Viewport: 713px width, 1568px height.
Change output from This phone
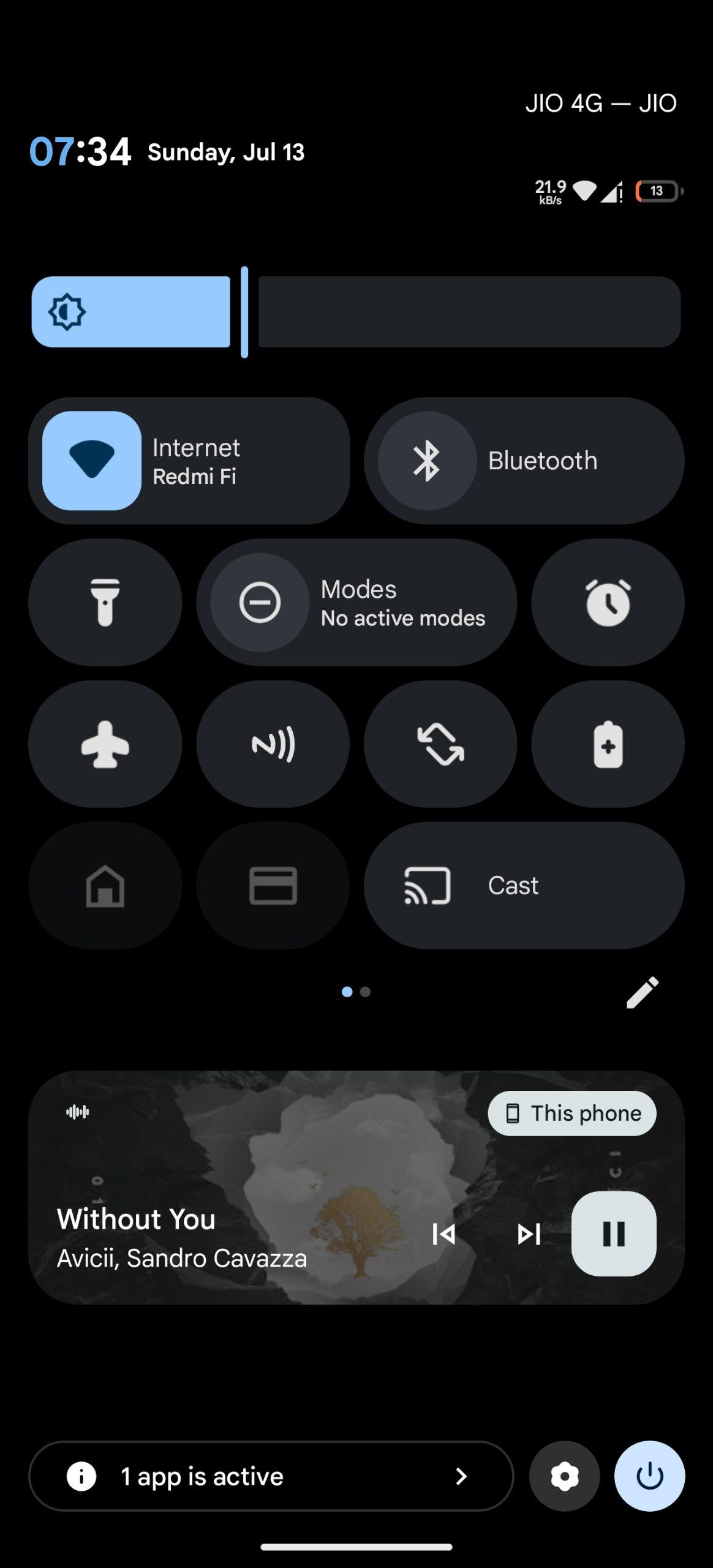click(572, 1113)
